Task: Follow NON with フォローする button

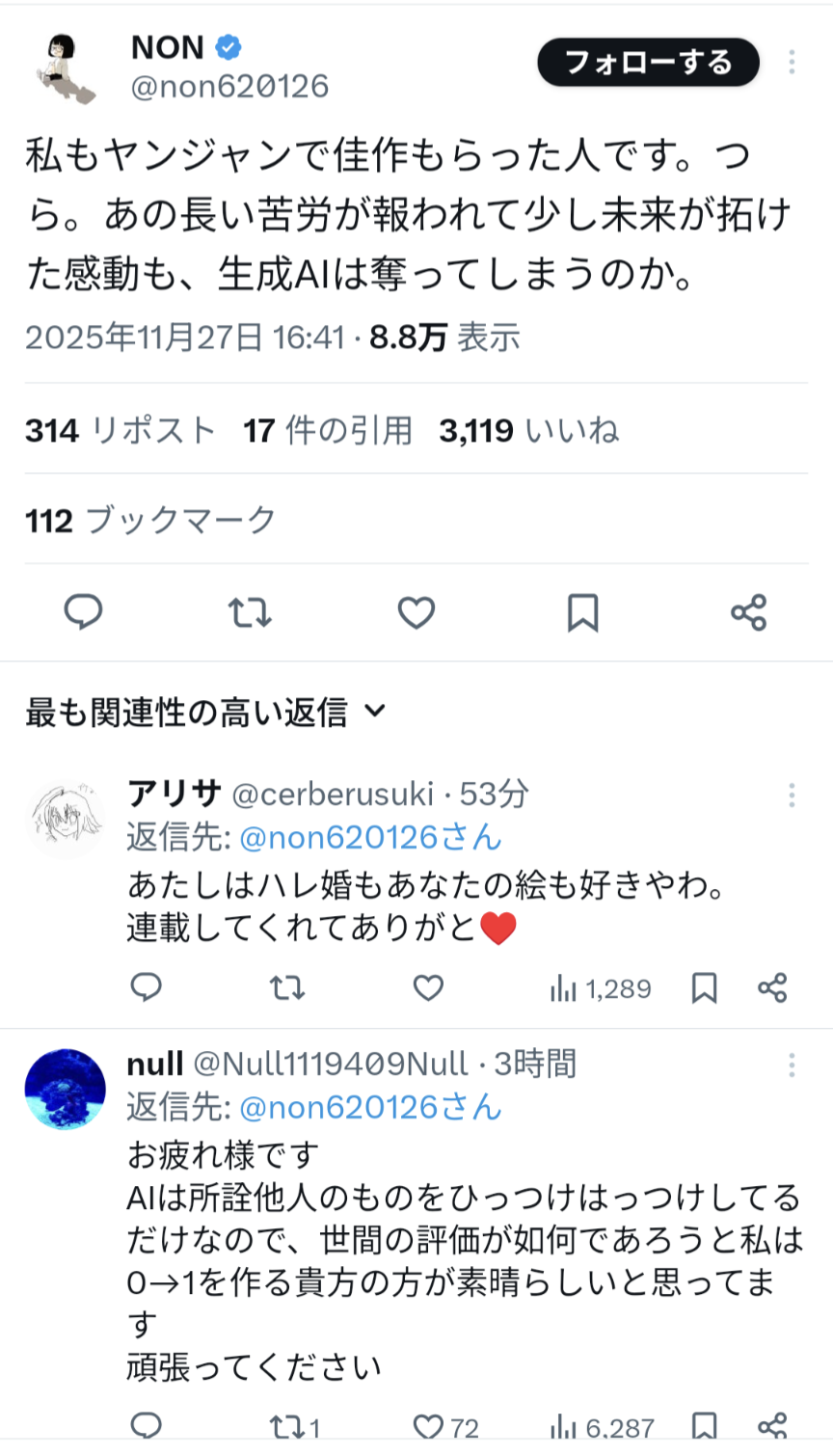Action: [648, 63]
